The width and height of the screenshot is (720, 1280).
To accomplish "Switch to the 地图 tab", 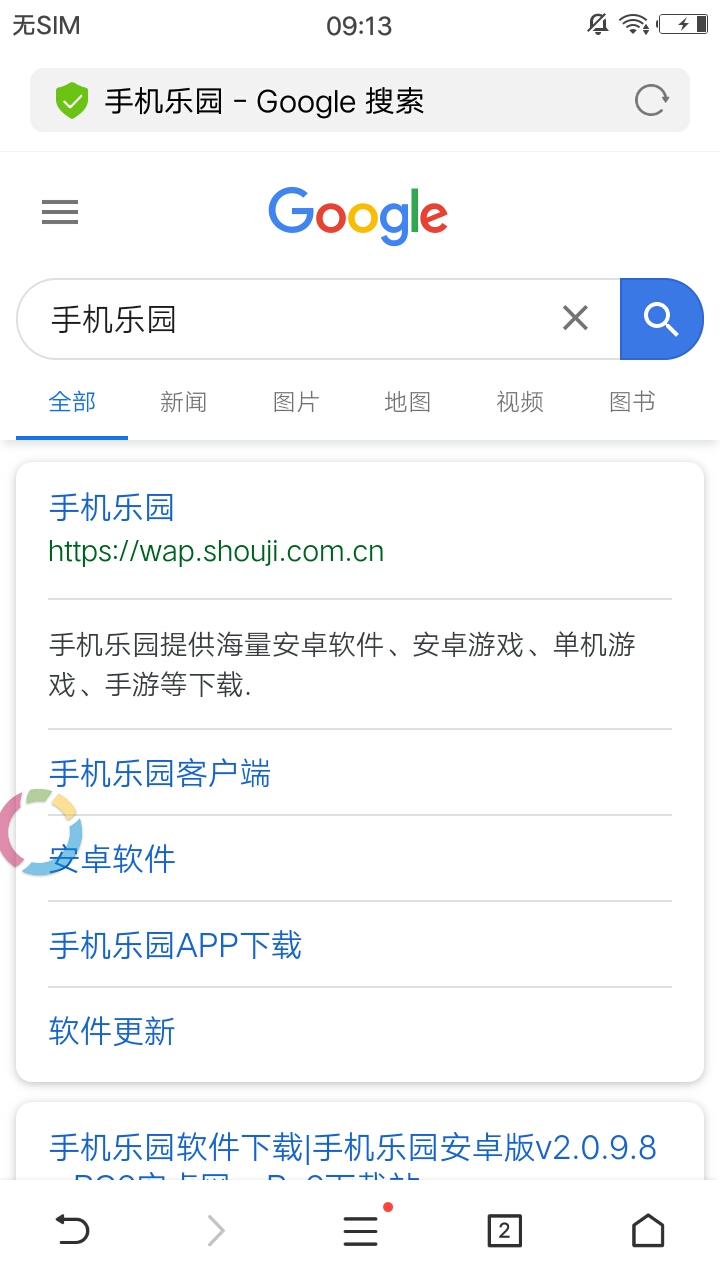I will point(408,402).
